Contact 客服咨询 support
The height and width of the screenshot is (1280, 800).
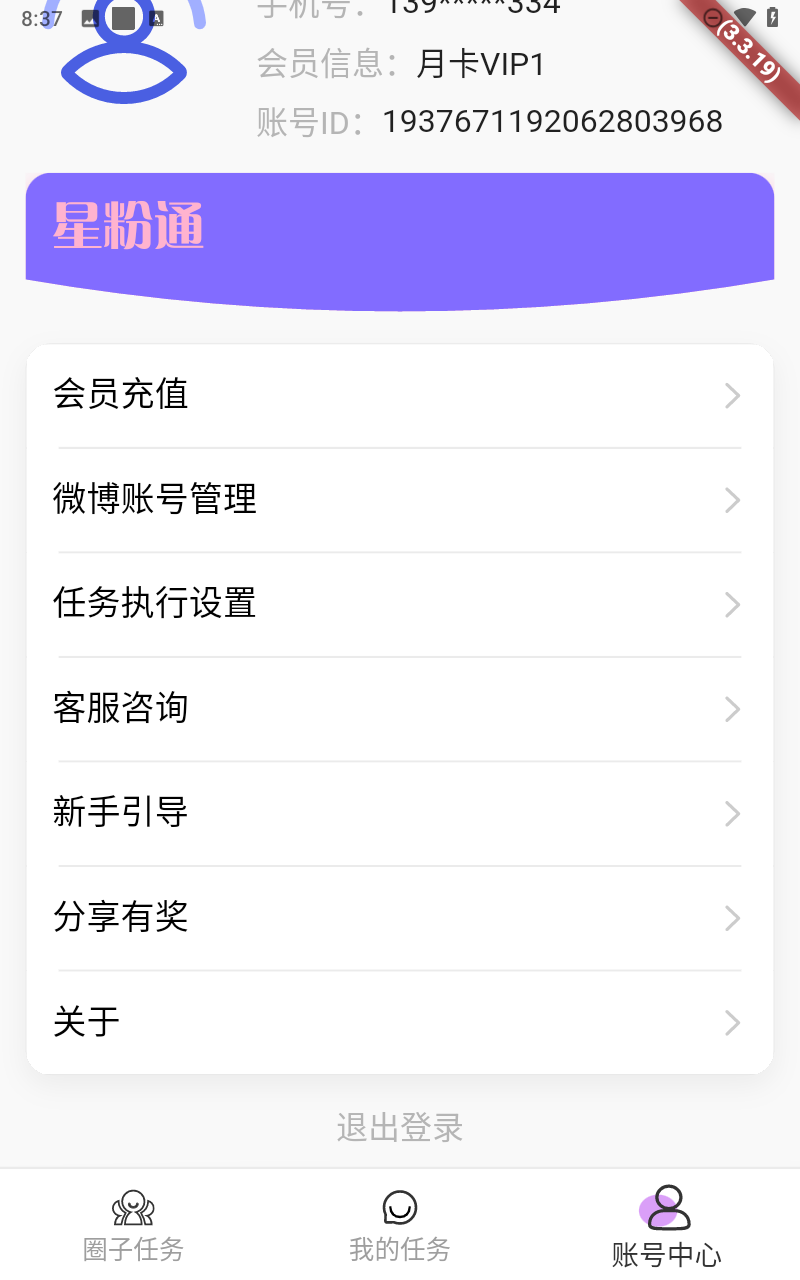pyautogui.click(x=400, y=709)
